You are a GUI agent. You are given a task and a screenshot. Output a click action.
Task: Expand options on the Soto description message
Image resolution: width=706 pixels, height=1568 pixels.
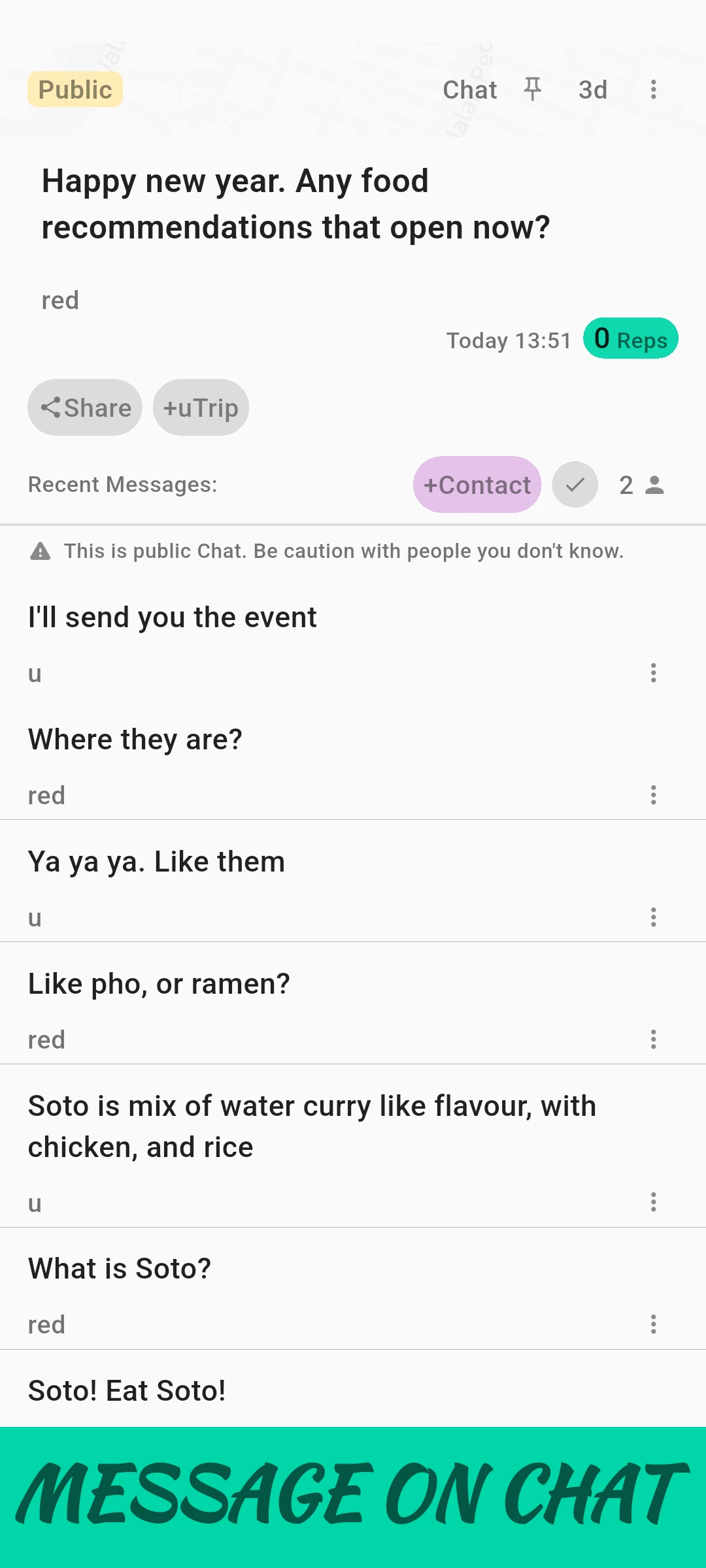[x=653, y=1203]
